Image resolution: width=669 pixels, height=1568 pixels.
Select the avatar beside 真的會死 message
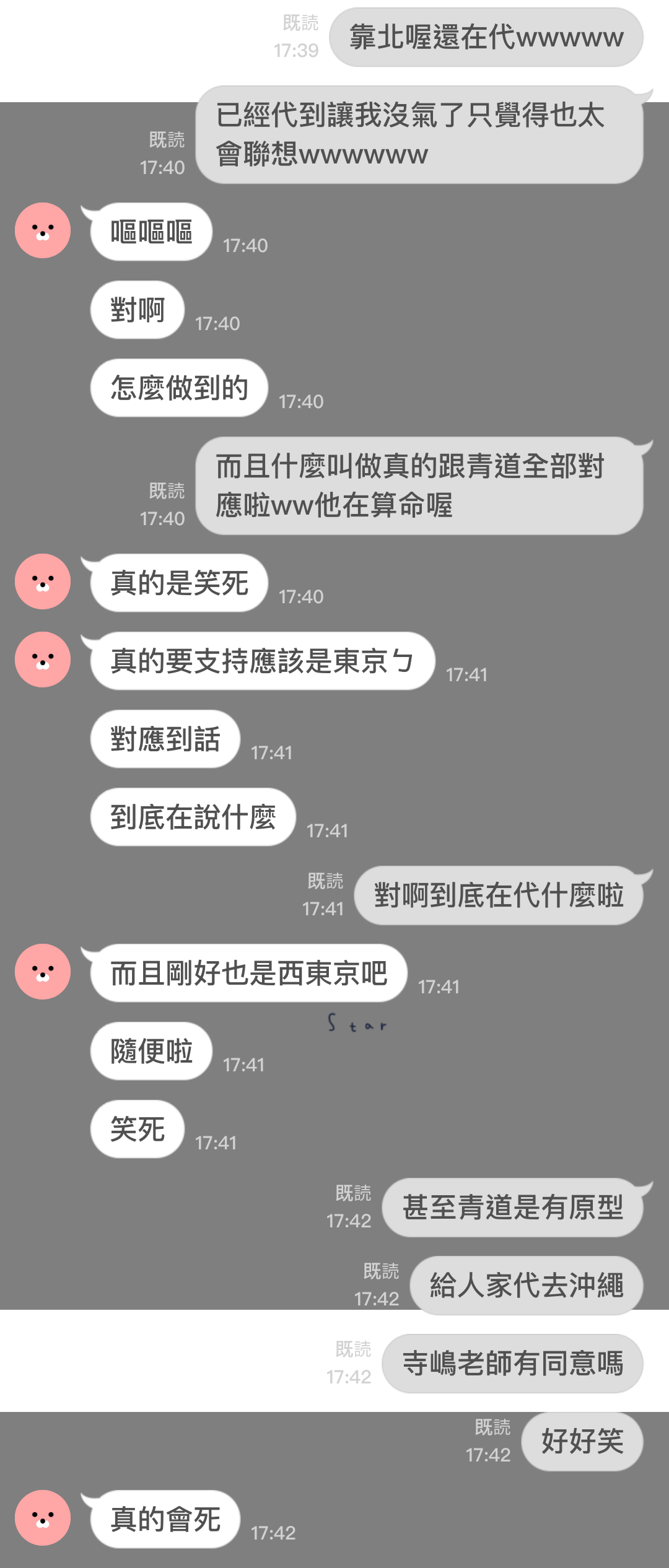pos(43,1518)
